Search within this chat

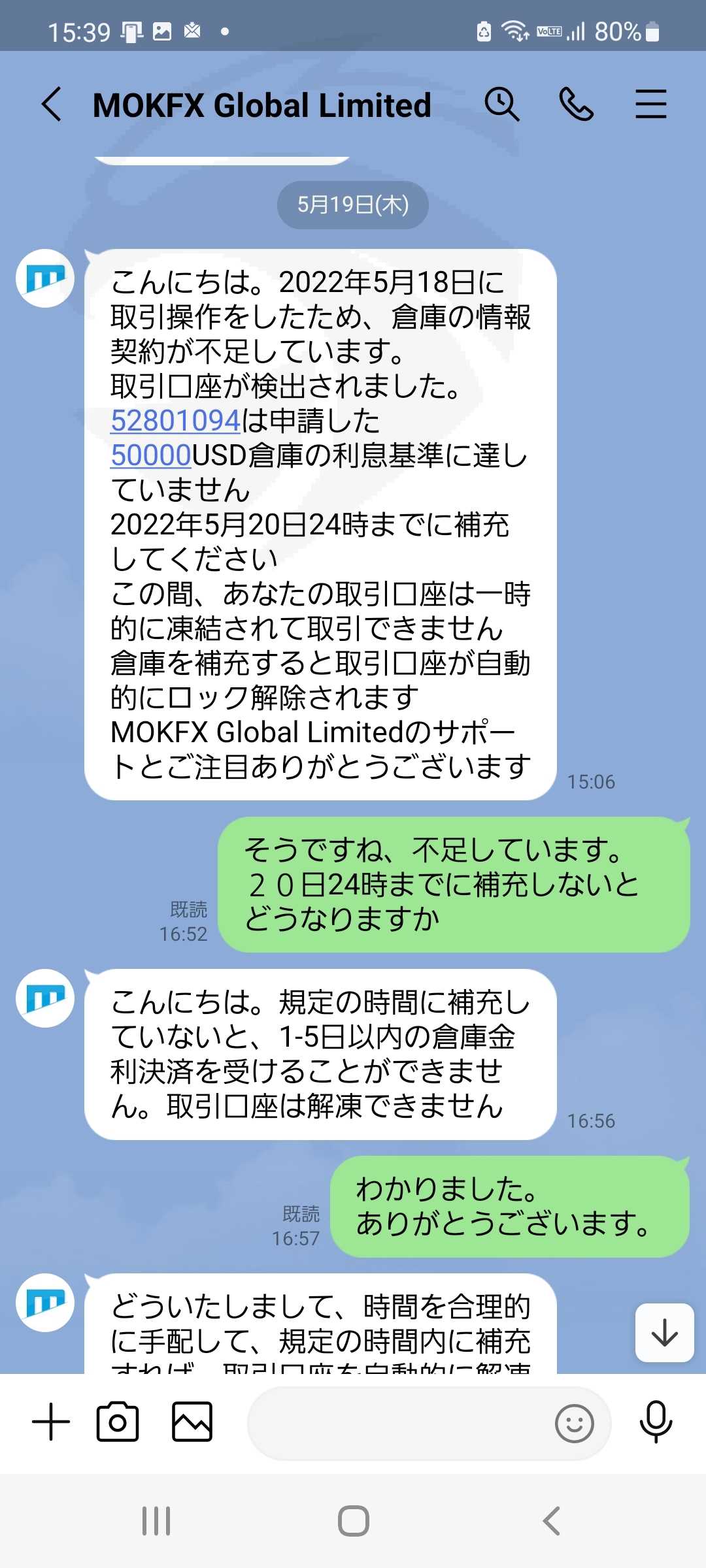[x=502, y=105]
